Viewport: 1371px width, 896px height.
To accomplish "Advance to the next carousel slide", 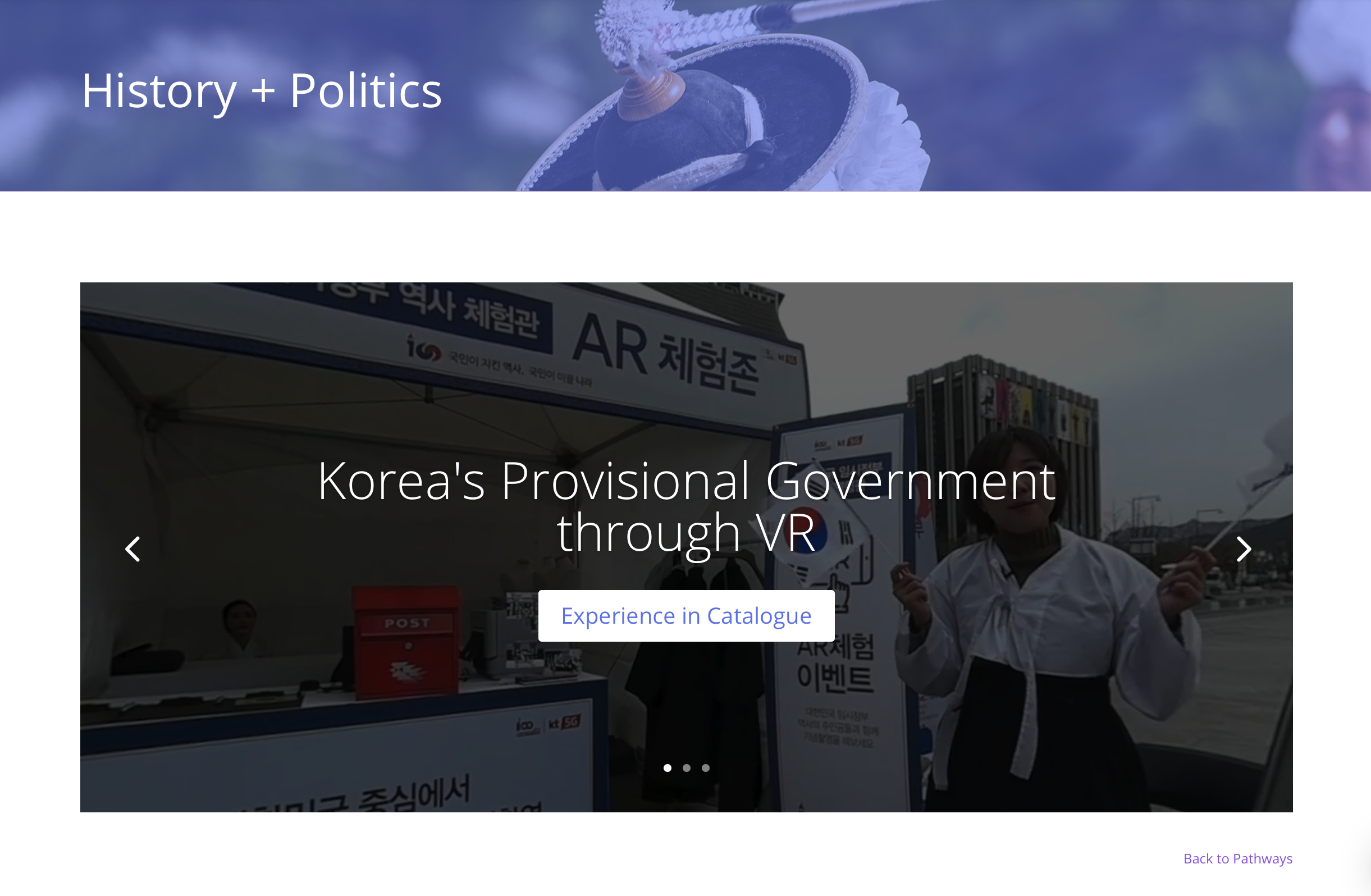I will pos(1244,548).
